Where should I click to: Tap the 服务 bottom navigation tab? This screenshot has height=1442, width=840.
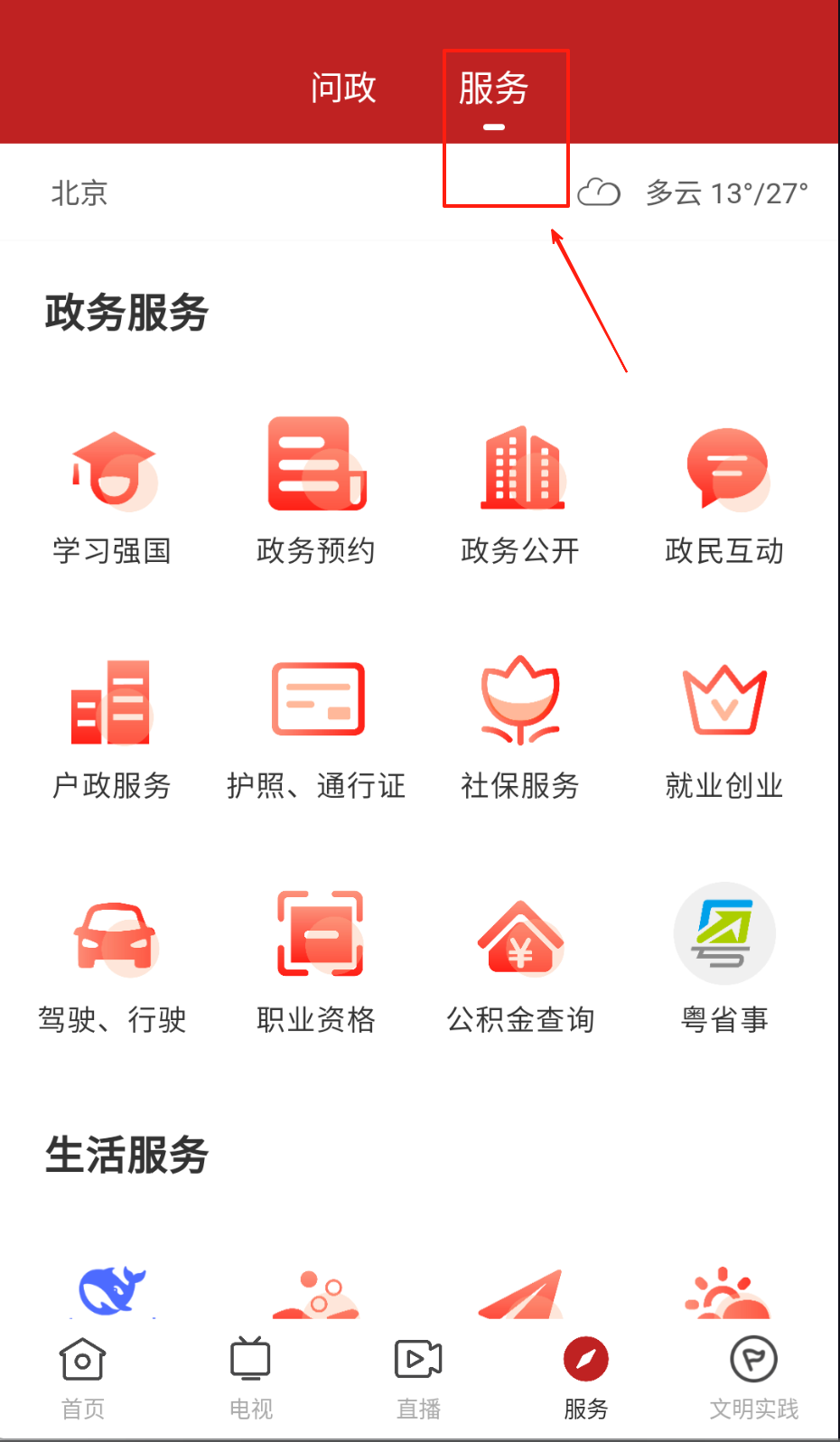click(x=586, y=1377)
